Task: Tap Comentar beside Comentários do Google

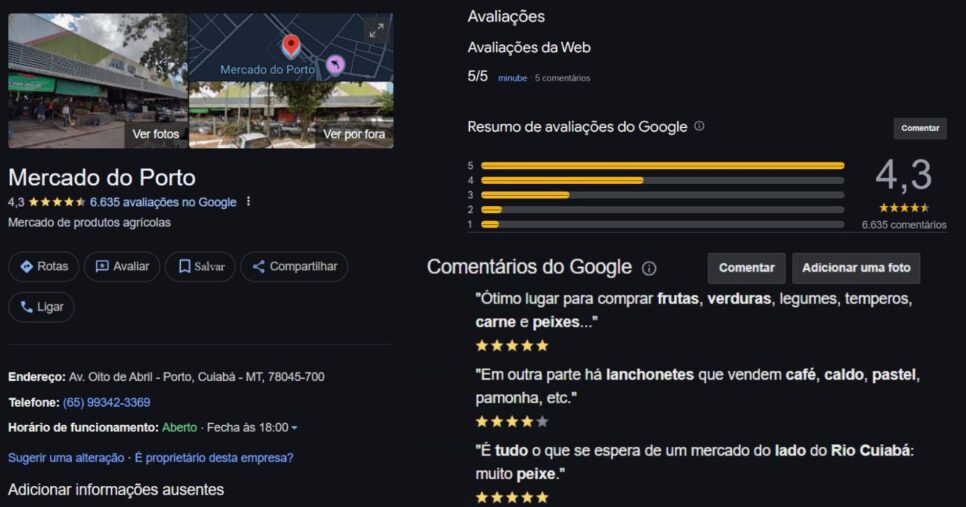Action: tap(746, 268)
